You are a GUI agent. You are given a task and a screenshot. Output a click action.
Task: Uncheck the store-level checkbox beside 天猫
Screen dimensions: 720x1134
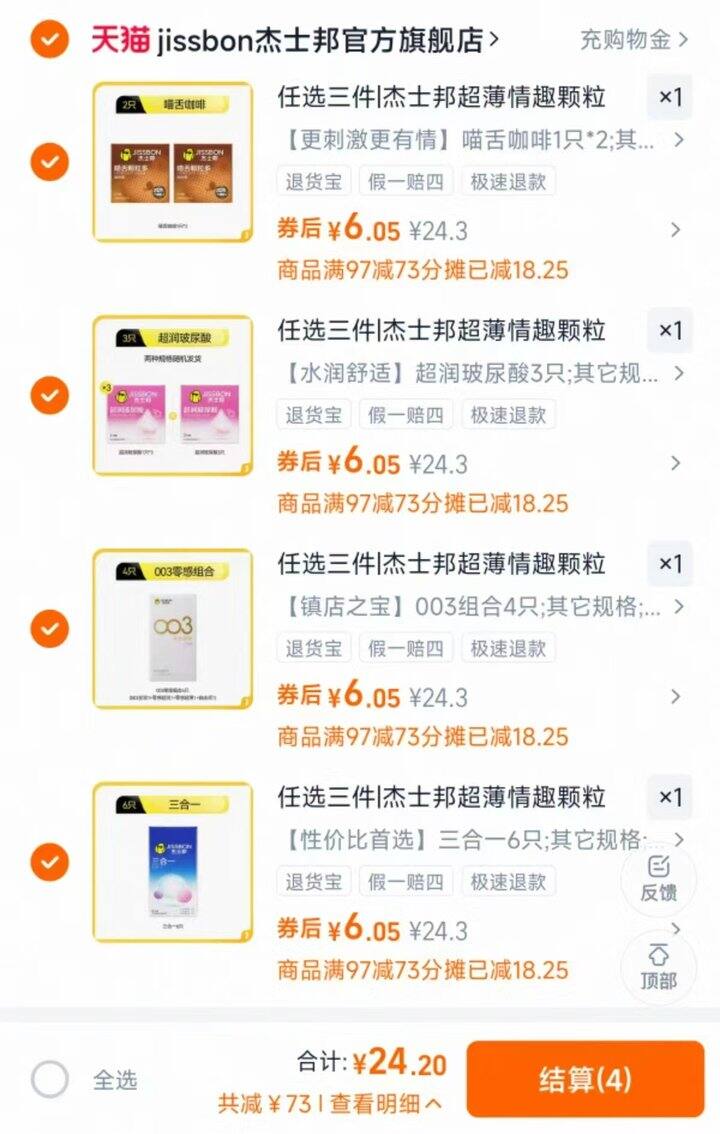click(49, 39)
